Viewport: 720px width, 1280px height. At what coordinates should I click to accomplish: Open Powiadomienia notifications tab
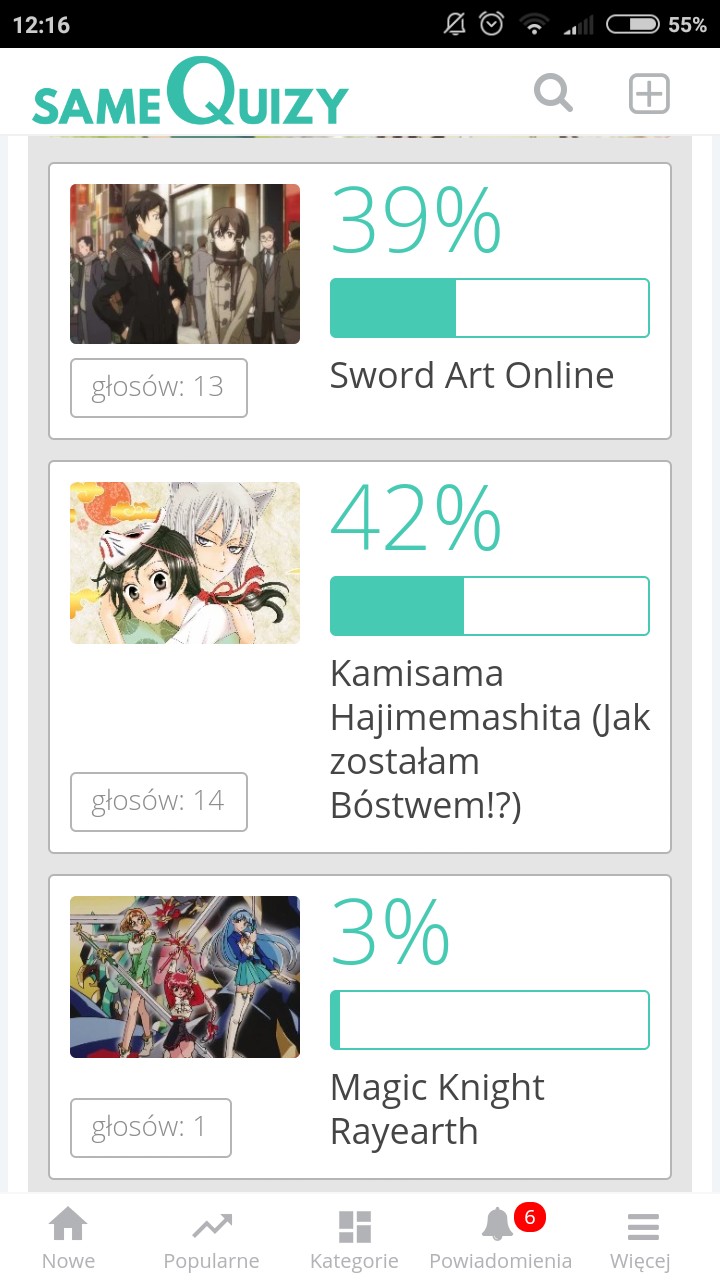(500, 1238)
